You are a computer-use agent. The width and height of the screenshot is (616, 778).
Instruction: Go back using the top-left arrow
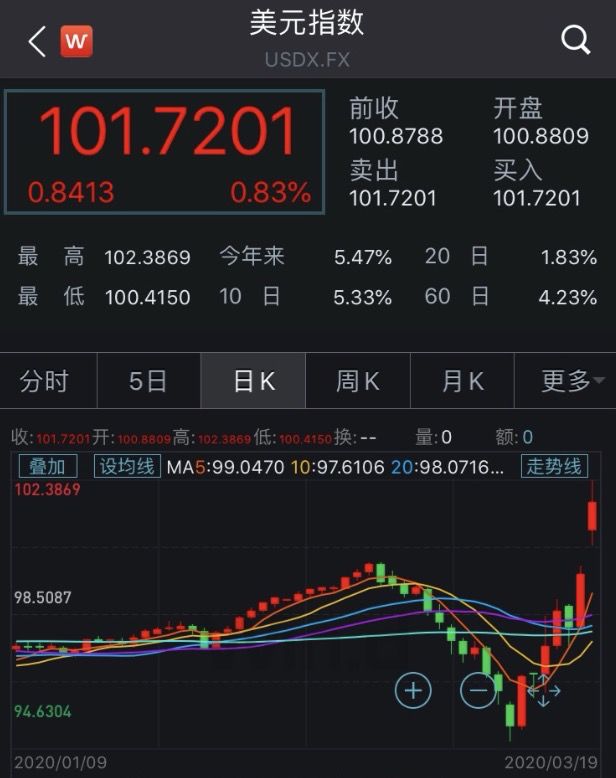(37, 41)
